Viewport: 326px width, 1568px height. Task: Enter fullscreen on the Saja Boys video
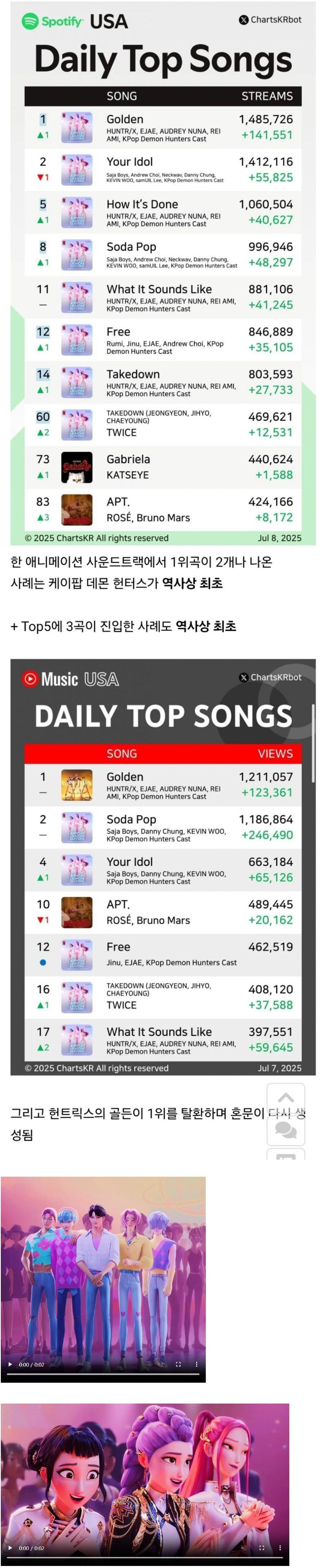tap(178, 1365)
